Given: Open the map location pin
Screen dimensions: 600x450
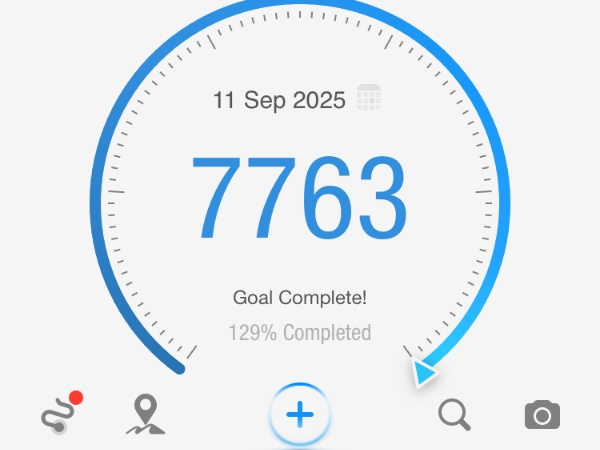Looking at the screenshot, I should (x=146, y=414).
